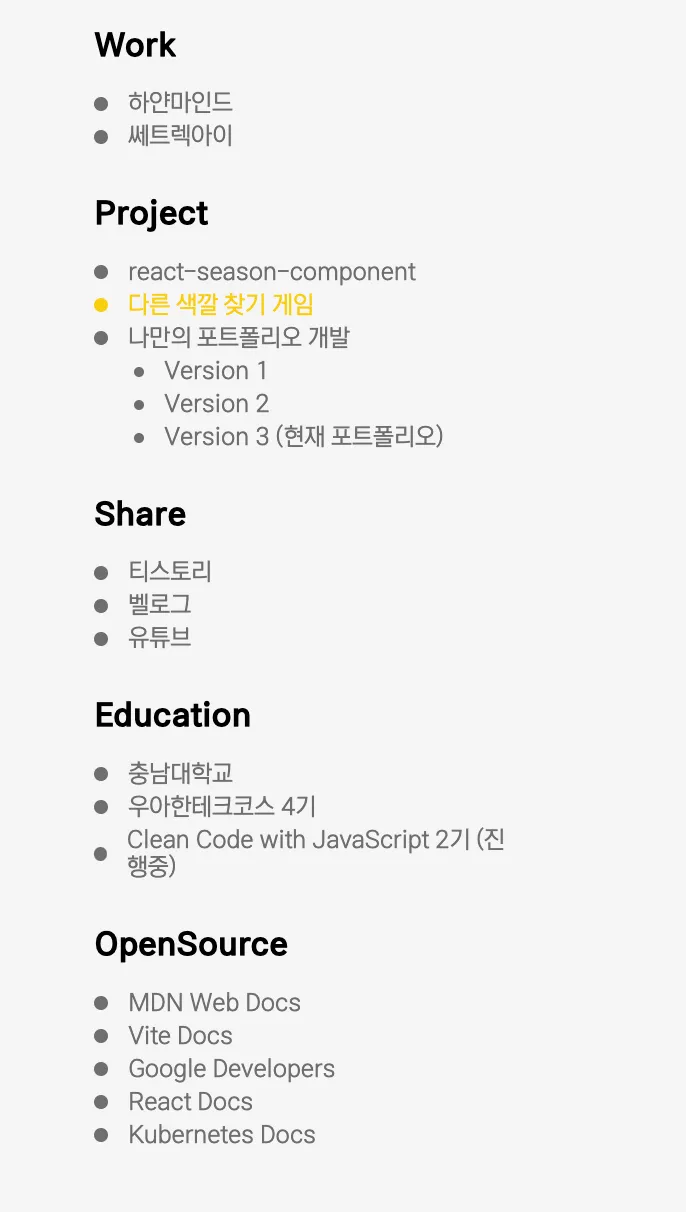Open Clean Code with JavaScript 2기 entry
686x1212 pixels.
[316, 853]
